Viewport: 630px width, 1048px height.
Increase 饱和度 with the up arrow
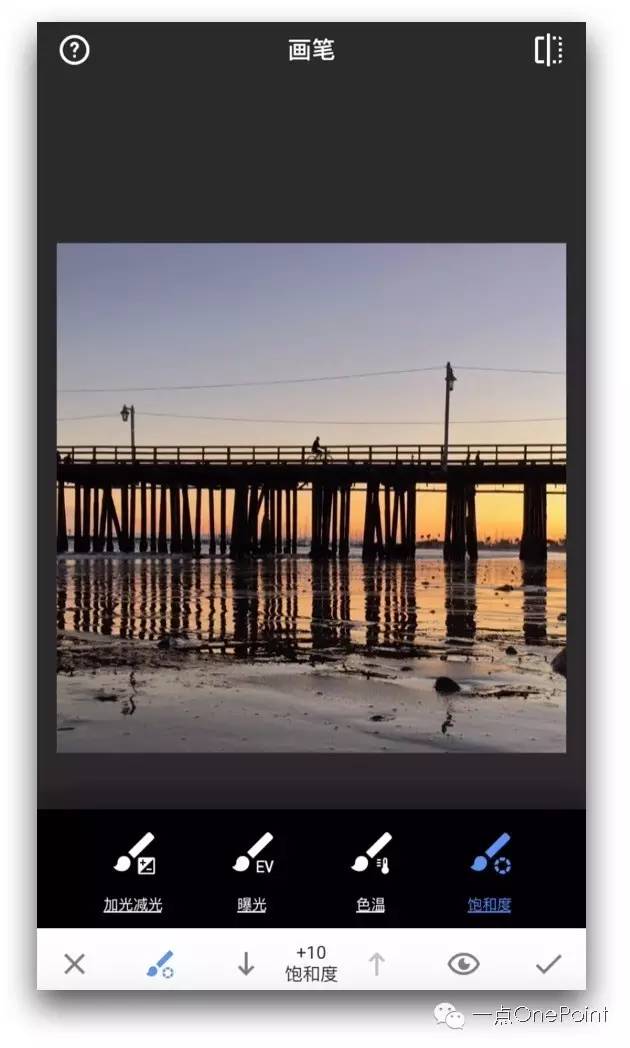coord(376,964)
